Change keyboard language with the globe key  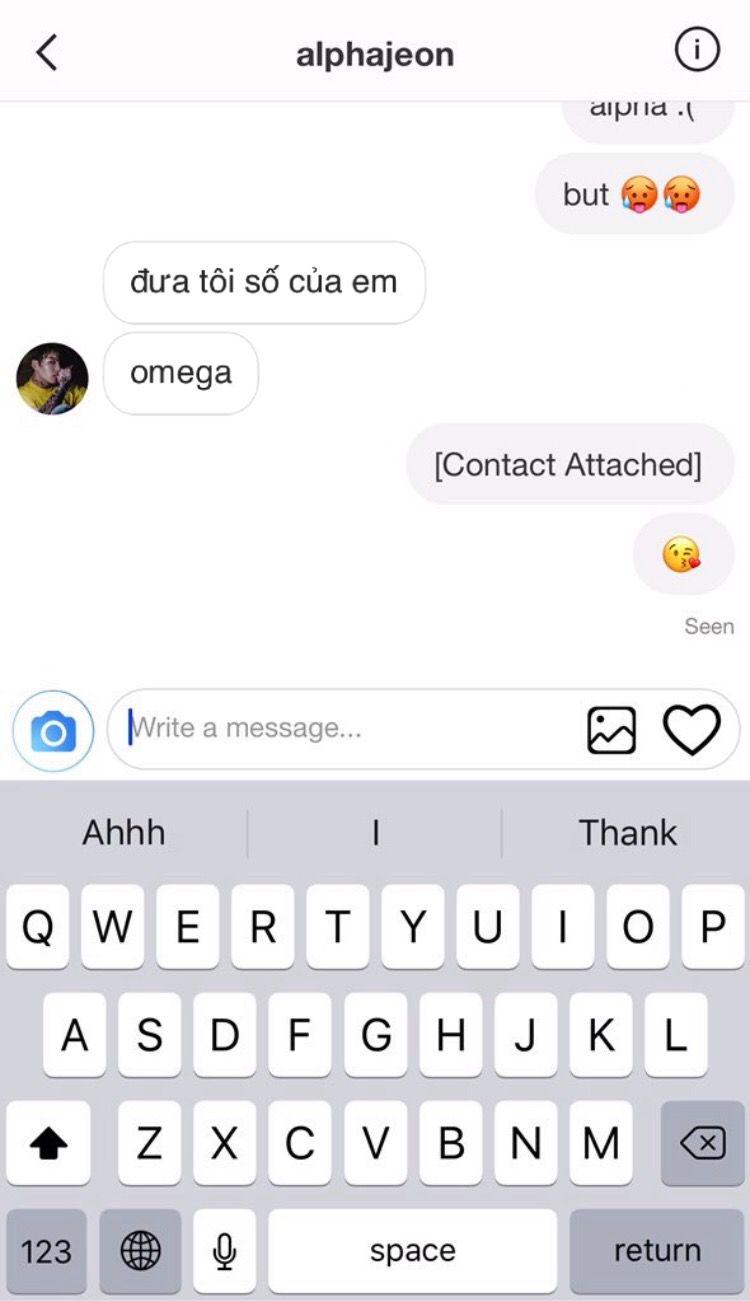140,1251
